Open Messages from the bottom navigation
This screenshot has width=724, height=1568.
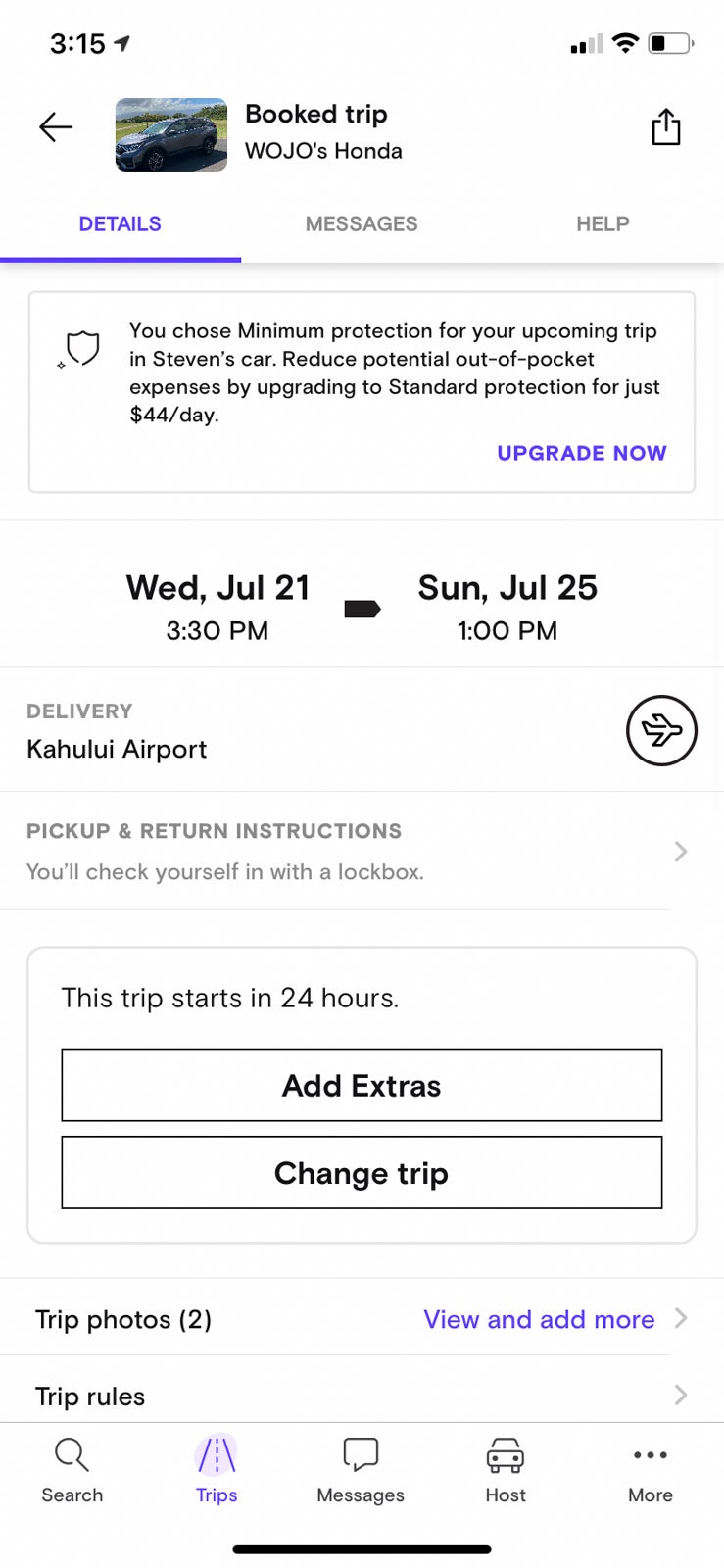[x=361, y=1470]
